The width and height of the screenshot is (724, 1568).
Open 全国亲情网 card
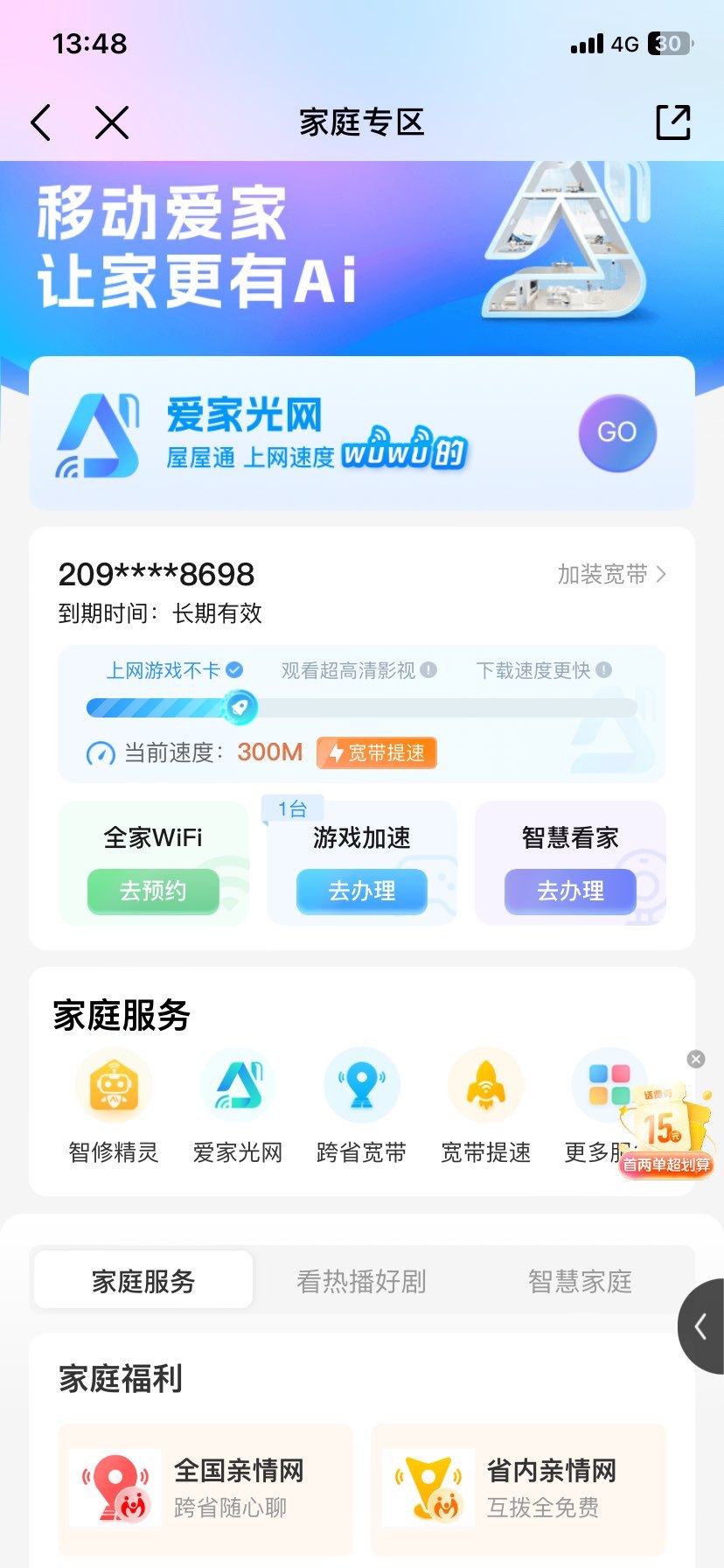coord(205,1489)
